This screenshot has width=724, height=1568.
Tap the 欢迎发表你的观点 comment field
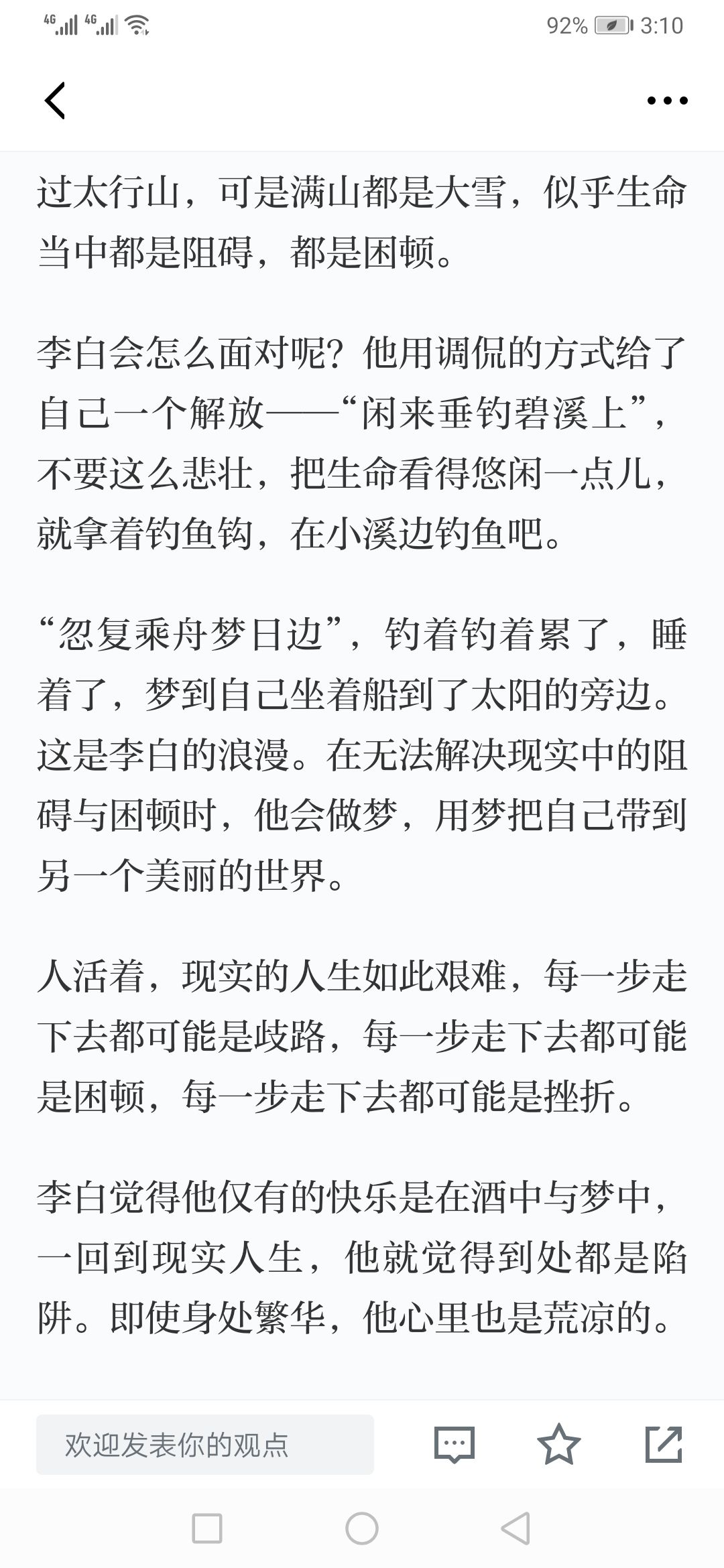[205, 1445]
